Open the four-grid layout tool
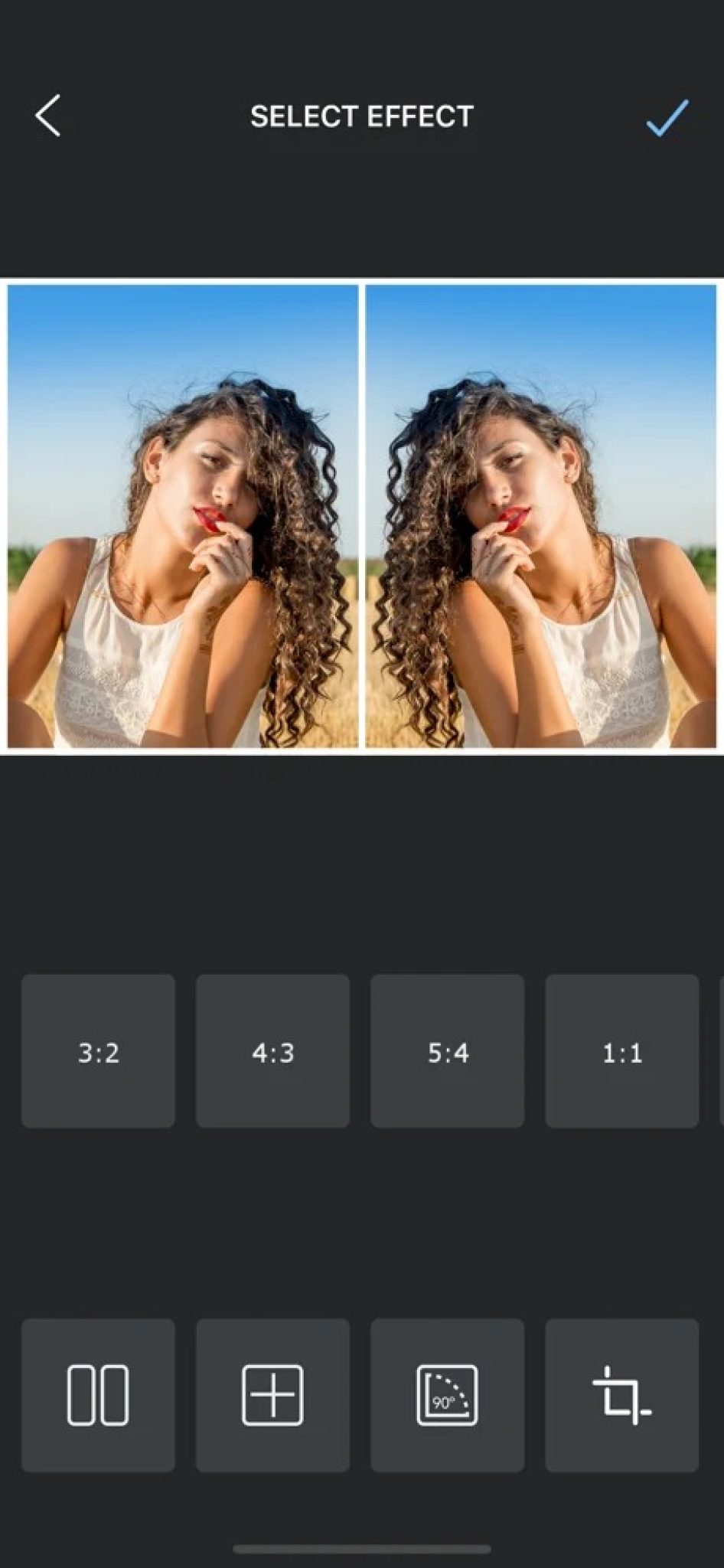Viewport: 724px width, 1568px height. (272, 1395)
